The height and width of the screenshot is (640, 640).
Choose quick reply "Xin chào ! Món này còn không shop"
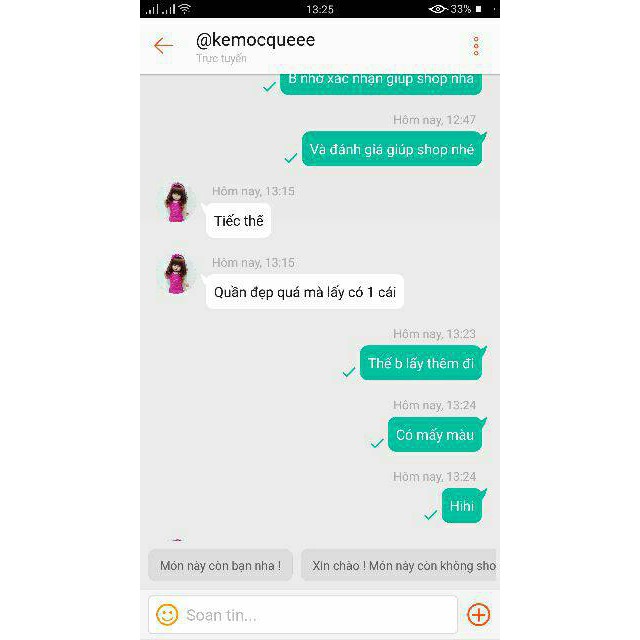click(400, 566)
